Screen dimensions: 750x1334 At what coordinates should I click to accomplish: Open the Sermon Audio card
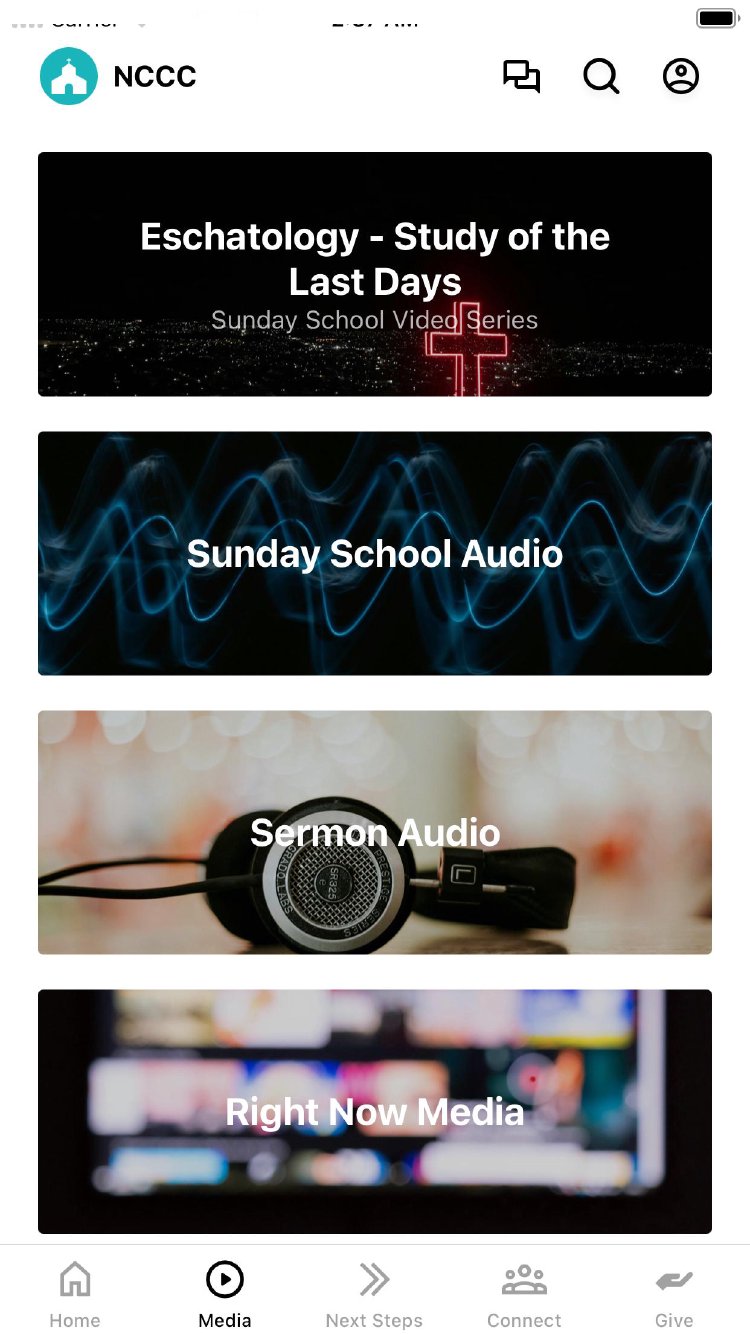(375, 832)
